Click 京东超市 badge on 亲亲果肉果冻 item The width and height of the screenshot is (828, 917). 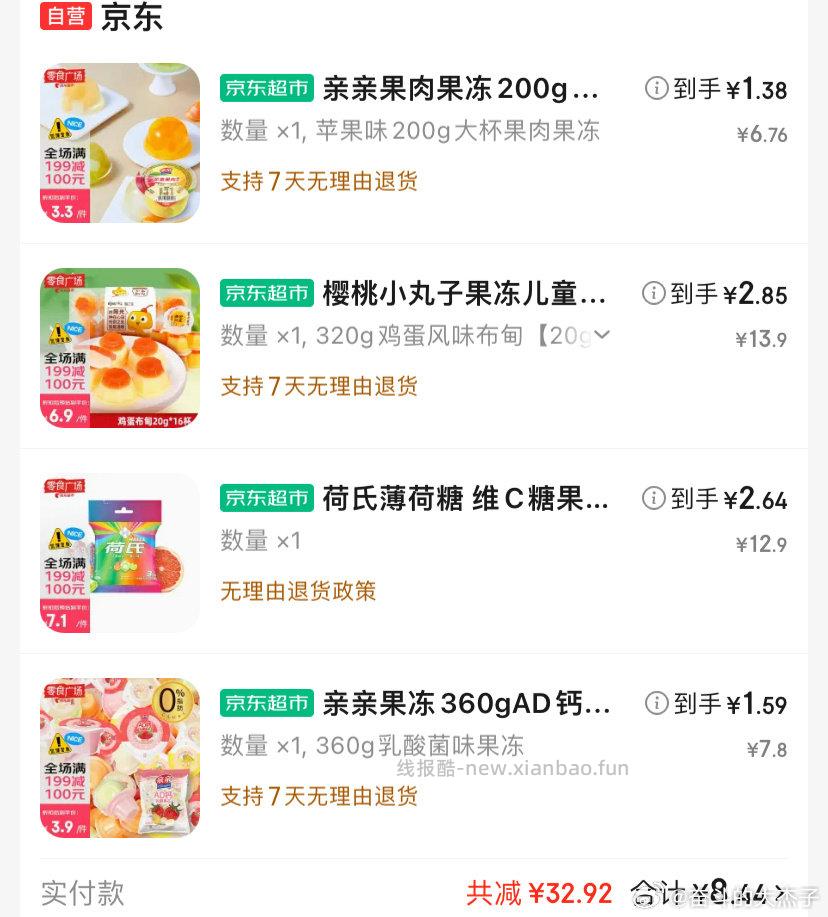click(x=266, y=89)
